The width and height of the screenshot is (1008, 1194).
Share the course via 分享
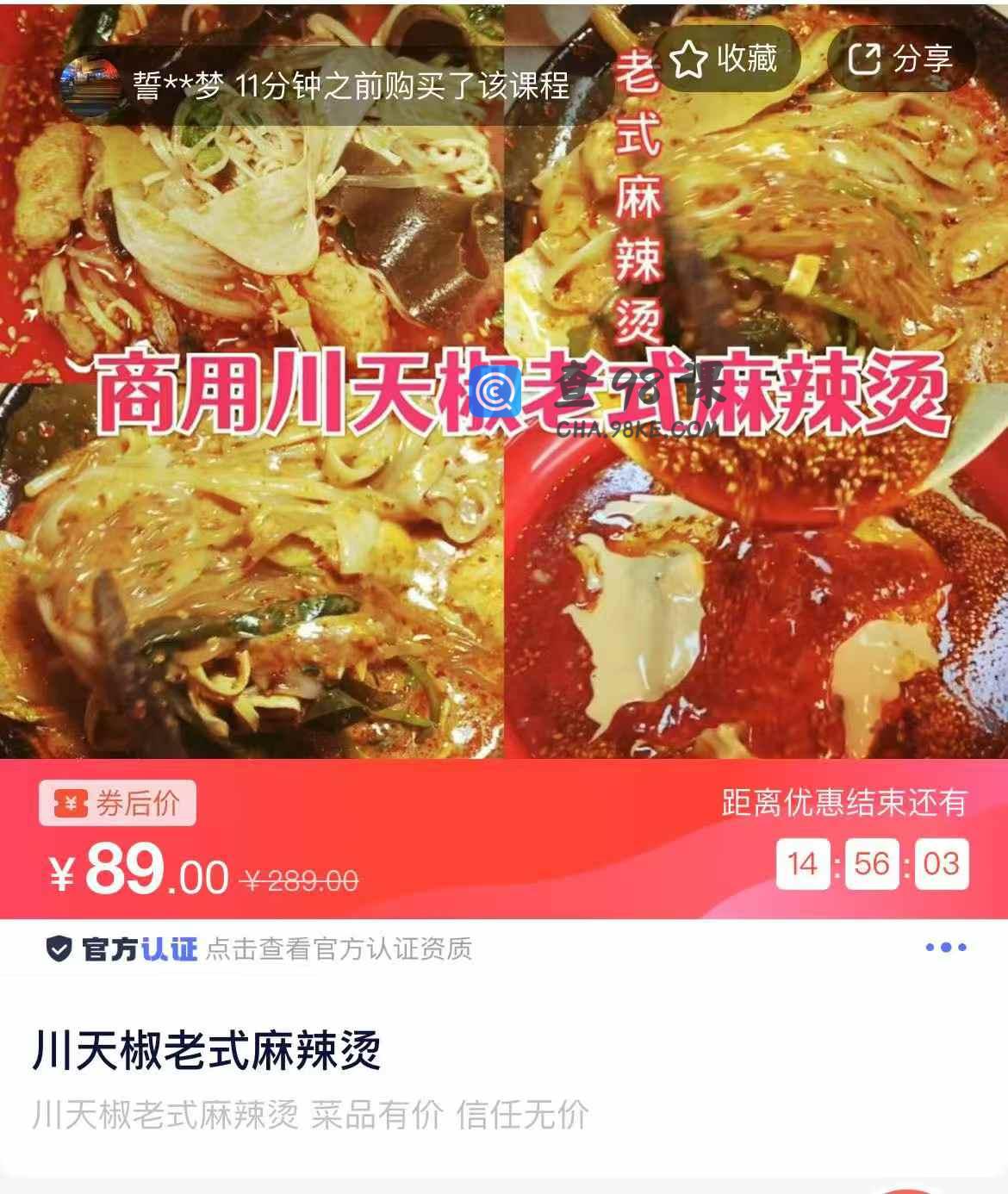(901, 59)
